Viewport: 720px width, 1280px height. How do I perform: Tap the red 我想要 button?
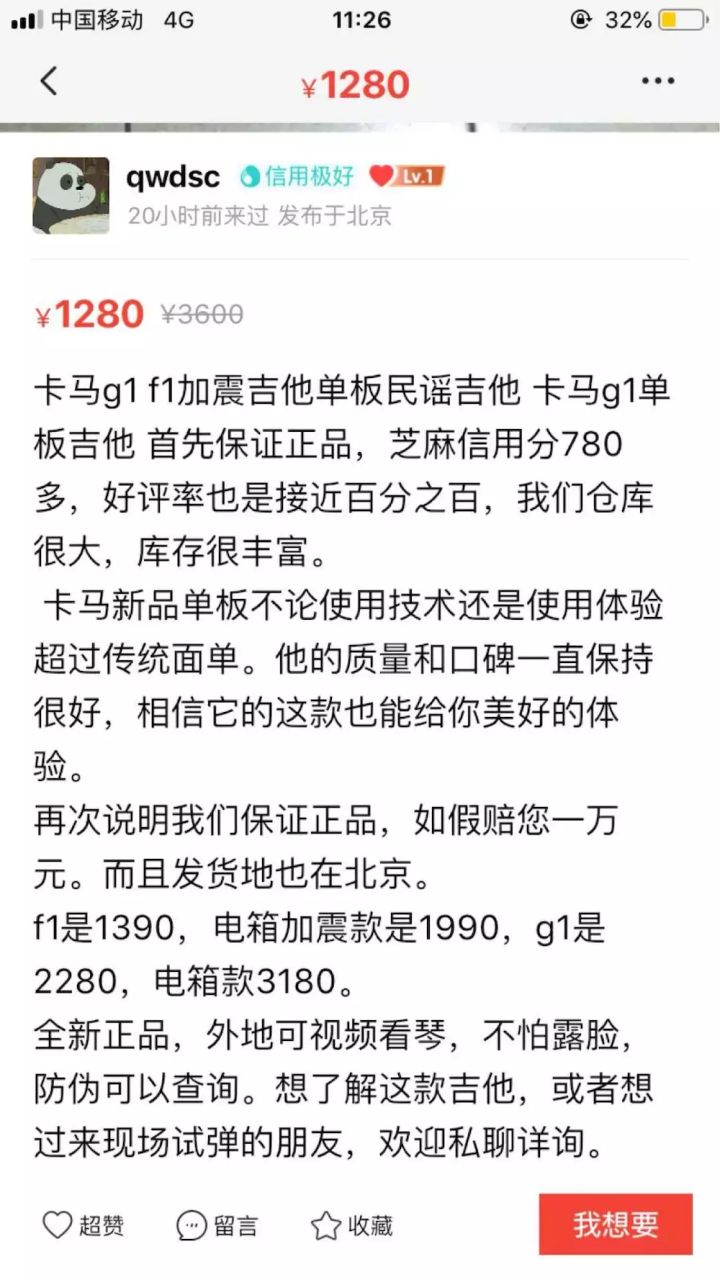tap(615, 1222)
